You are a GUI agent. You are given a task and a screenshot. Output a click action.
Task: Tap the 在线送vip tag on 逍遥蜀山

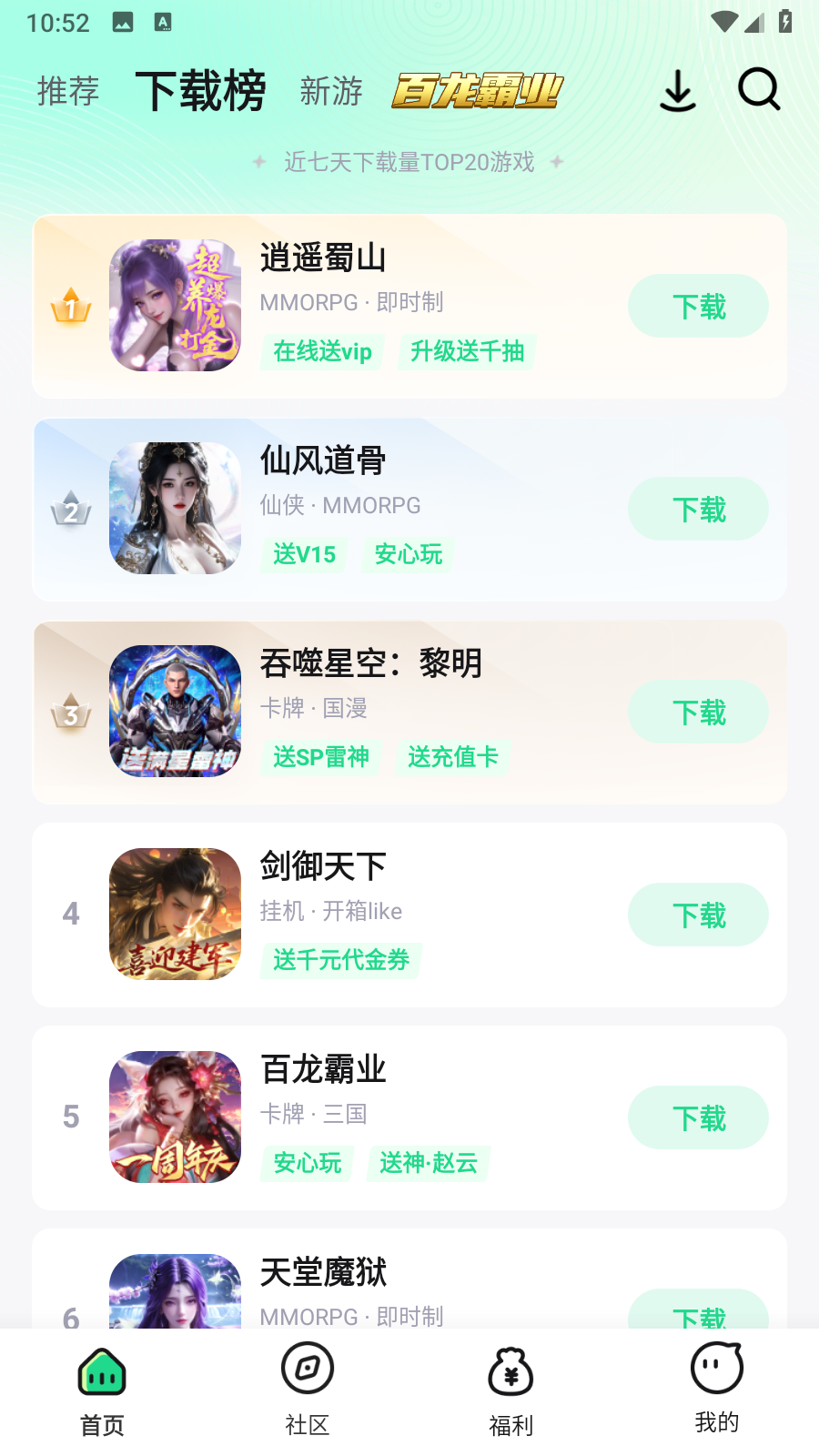323,352
